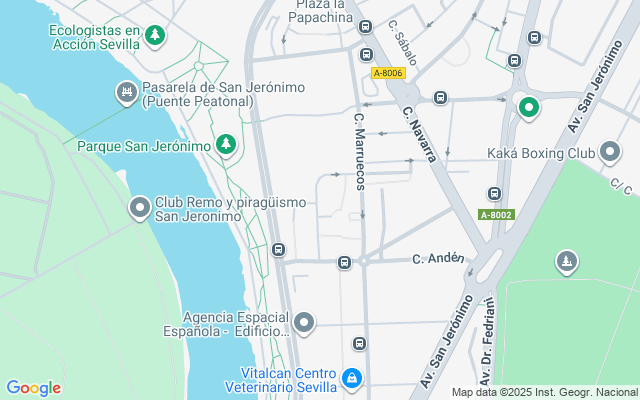Open Club Remo y piragüismo San Jeronimo

[140, 208]
